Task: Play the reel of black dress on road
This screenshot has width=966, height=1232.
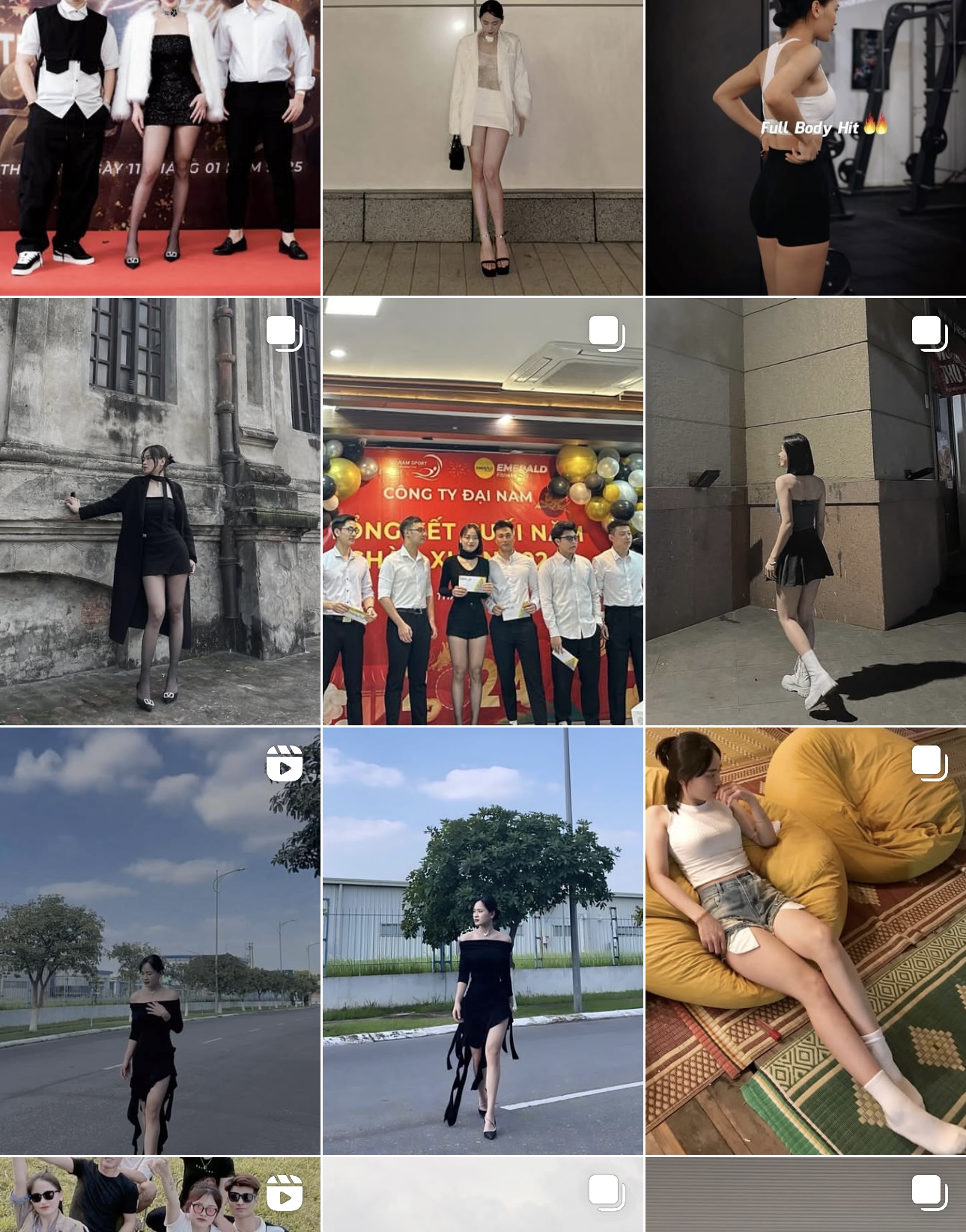Action: point(160,941)
